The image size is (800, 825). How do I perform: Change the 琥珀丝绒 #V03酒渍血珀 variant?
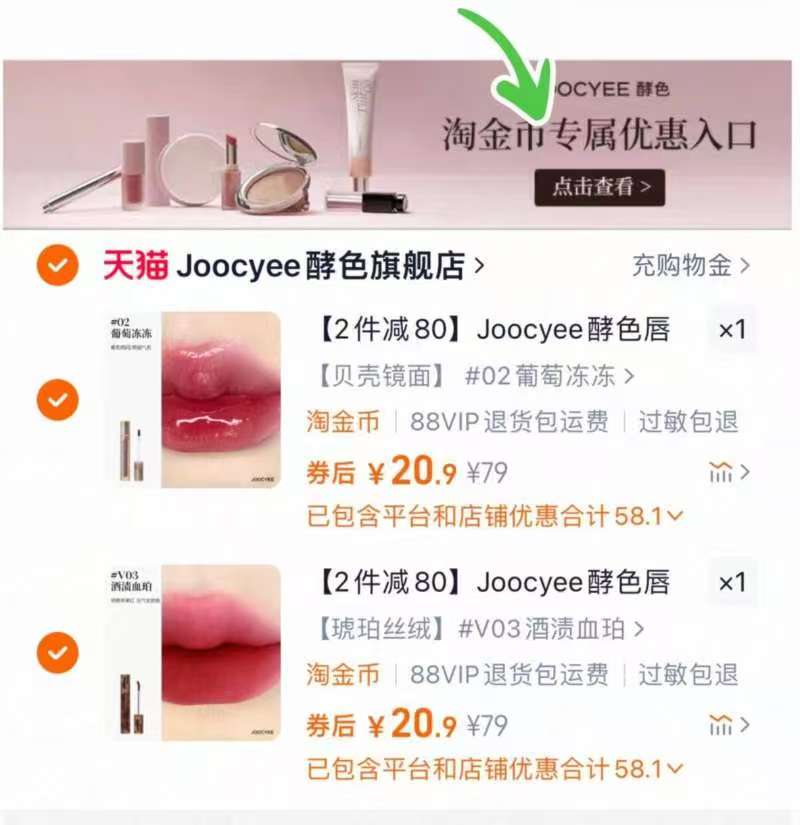pyautogui.click(x=480, y=629)
